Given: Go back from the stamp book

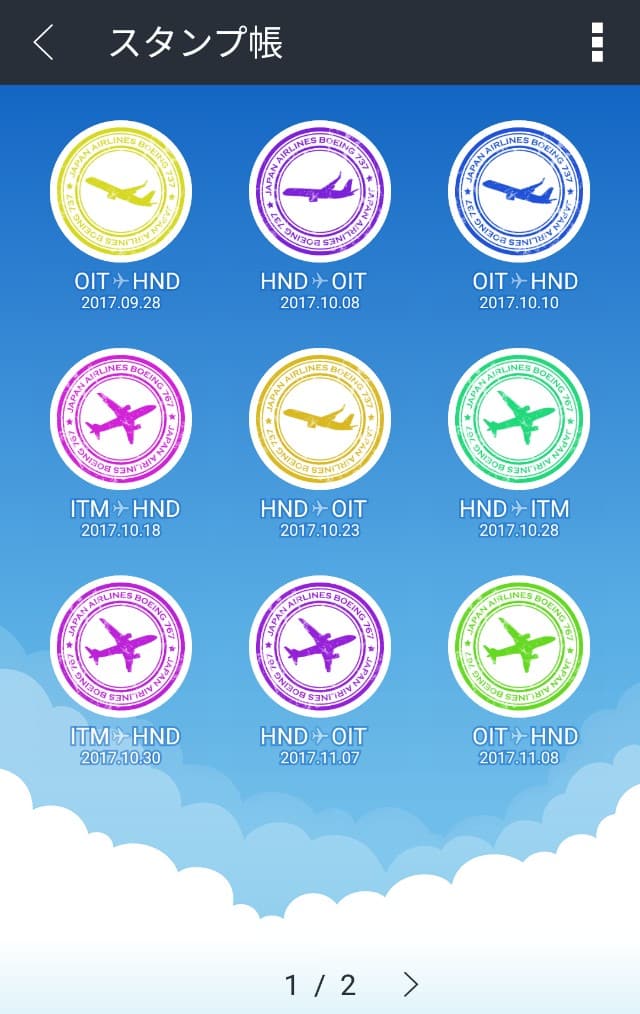Looking at the screenshot, I should (43, 43).
